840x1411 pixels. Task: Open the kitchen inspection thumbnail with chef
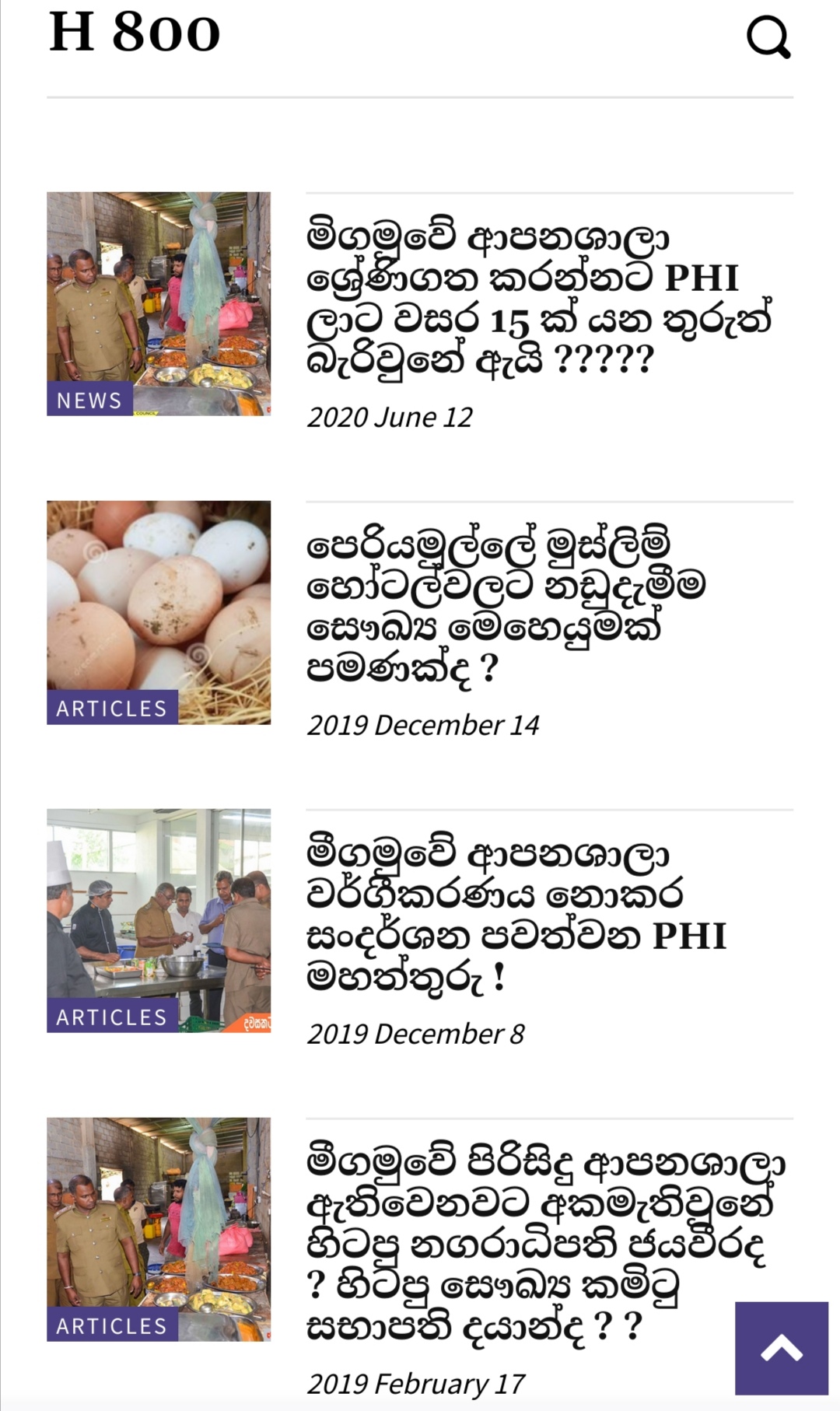[x=159, y=921]
